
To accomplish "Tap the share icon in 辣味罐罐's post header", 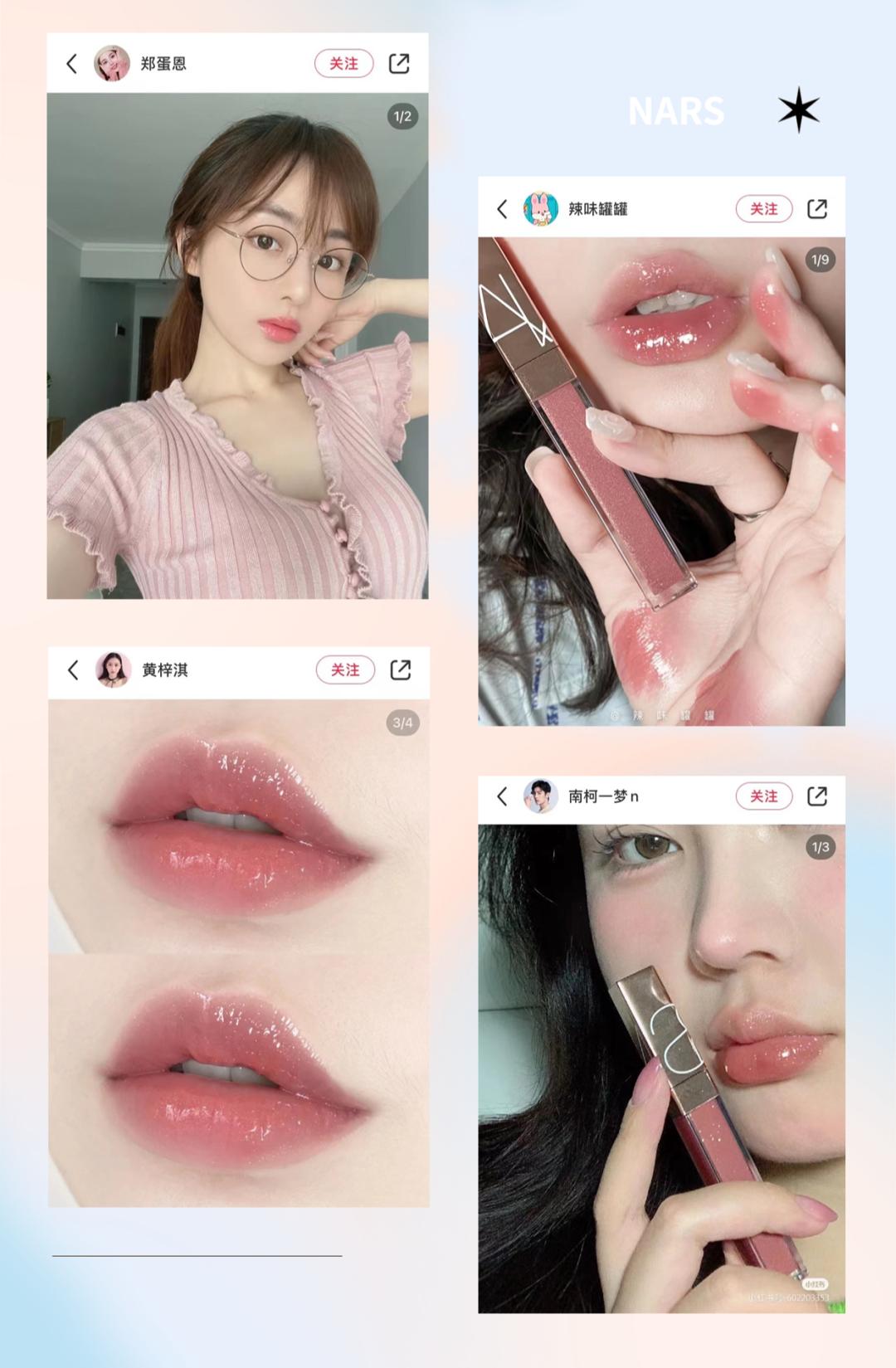I will 820,209.
